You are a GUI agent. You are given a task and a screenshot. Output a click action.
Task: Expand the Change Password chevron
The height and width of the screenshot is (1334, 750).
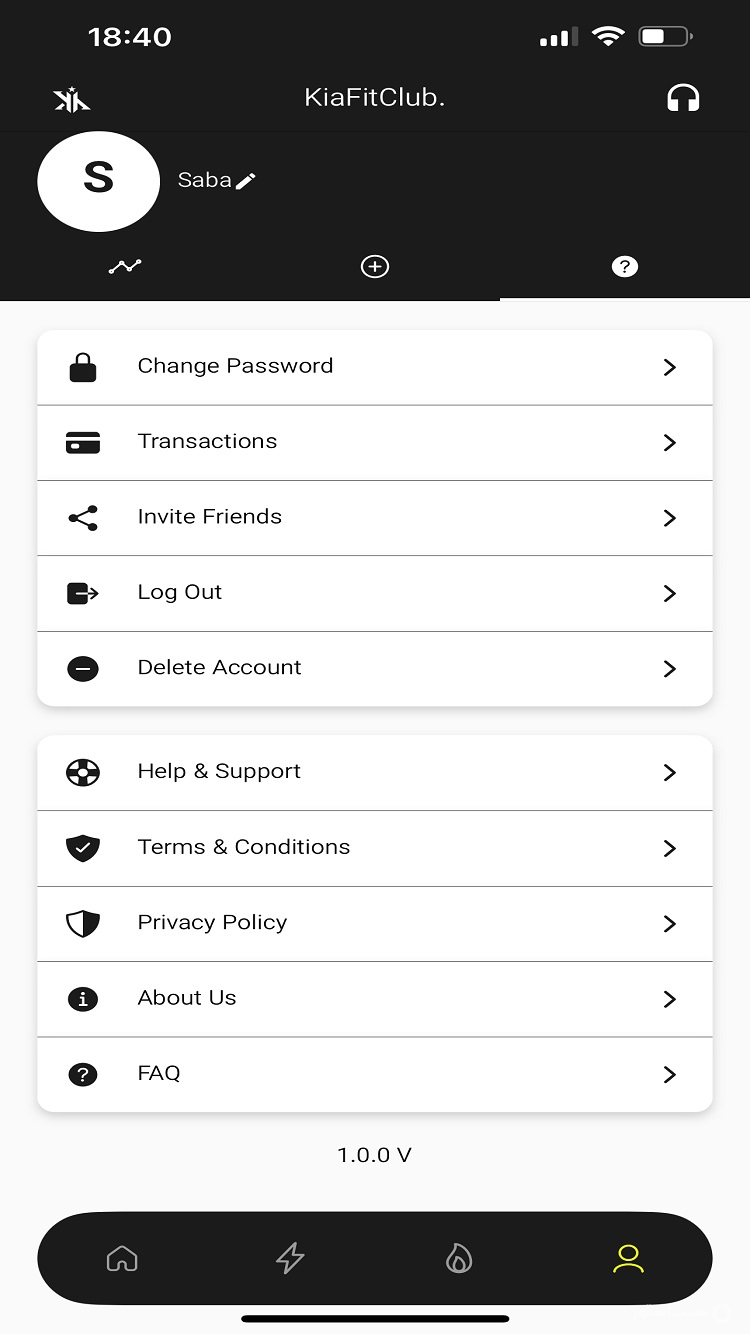pos(669,367)
